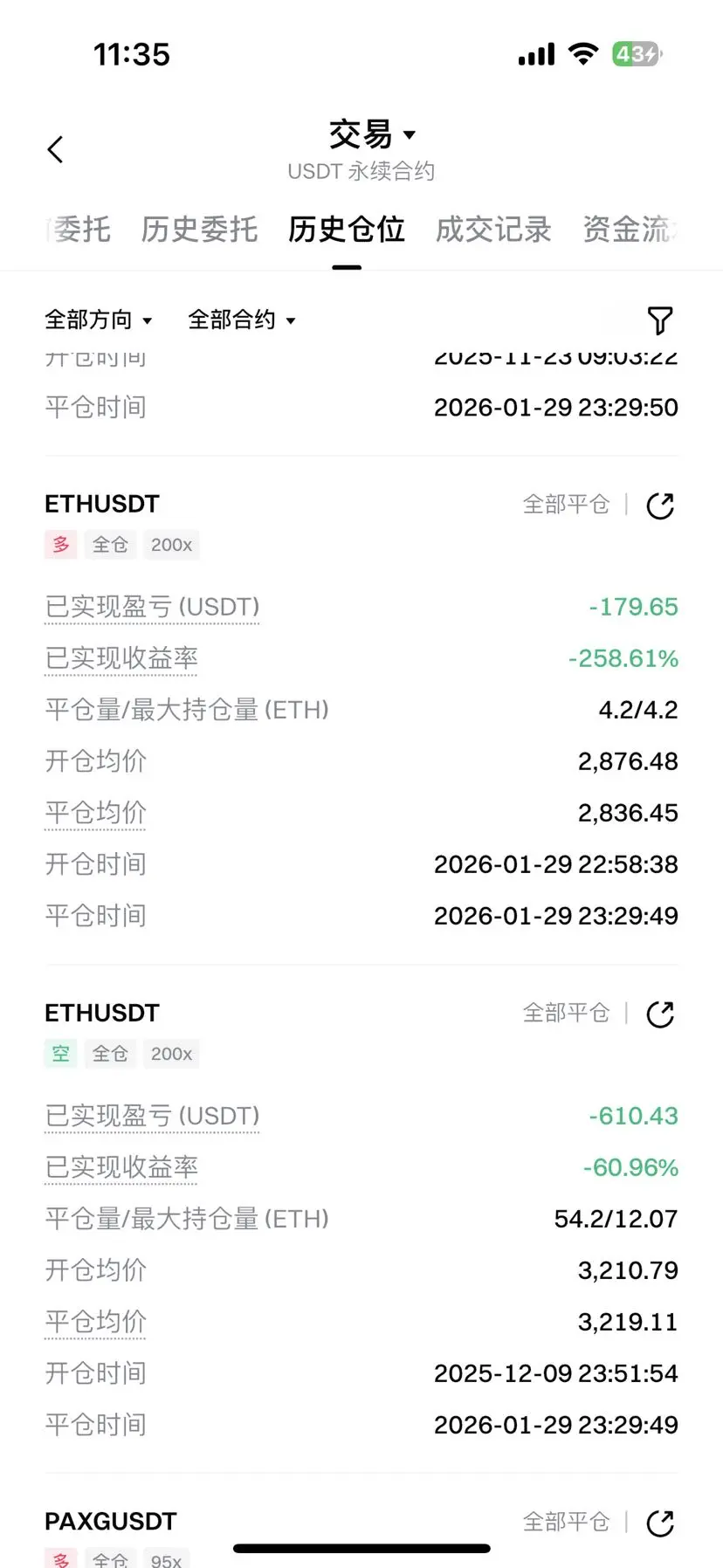Switch to the 资金流水 tab
Image resolution: width=723 pixels, height=1568 pixels.
pos(630,230)
